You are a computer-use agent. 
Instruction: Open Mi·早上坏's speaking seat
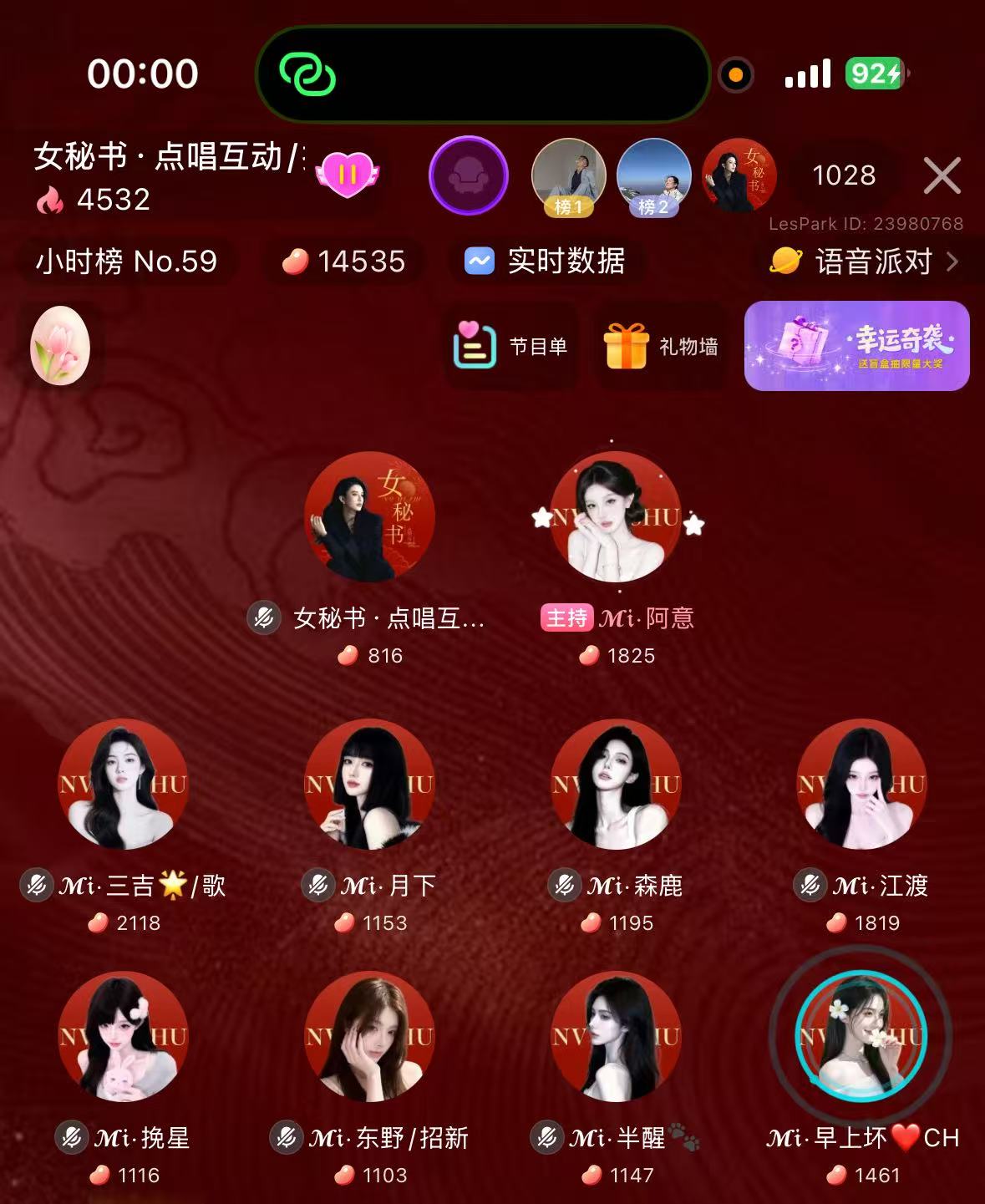(861, 1036)
